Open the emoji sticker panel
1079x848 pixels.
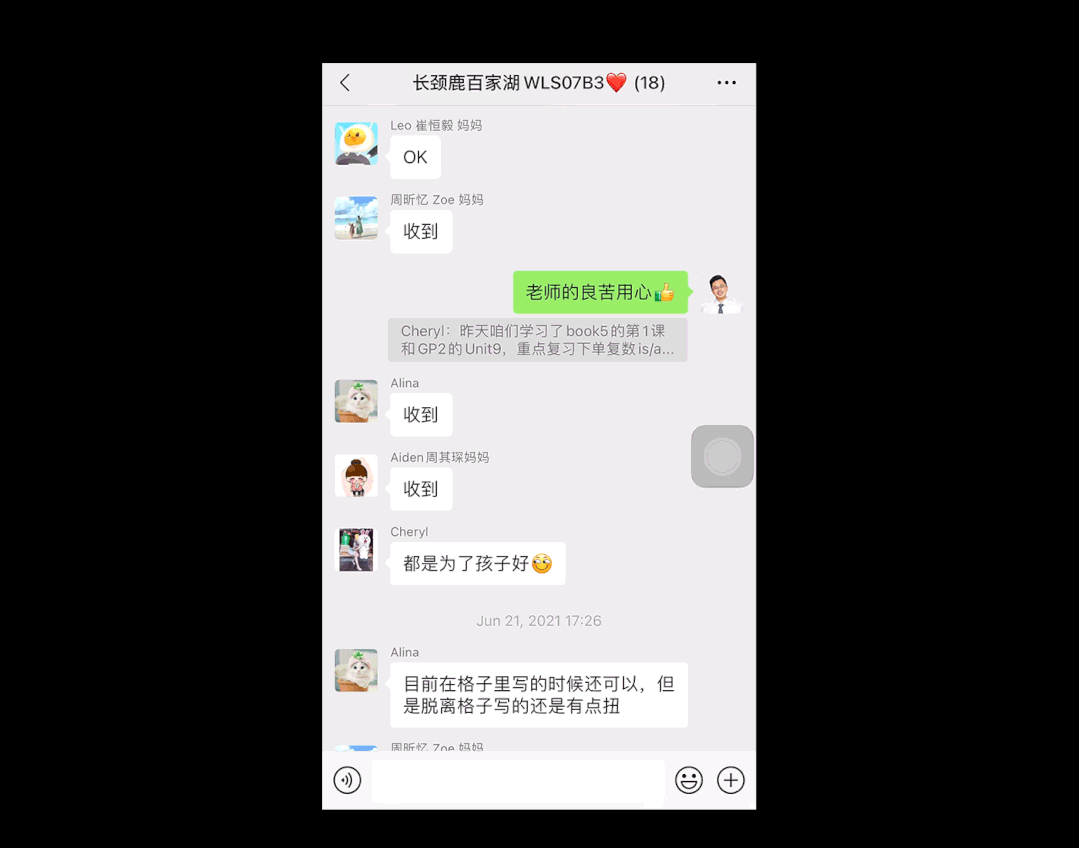click(688, 780)
